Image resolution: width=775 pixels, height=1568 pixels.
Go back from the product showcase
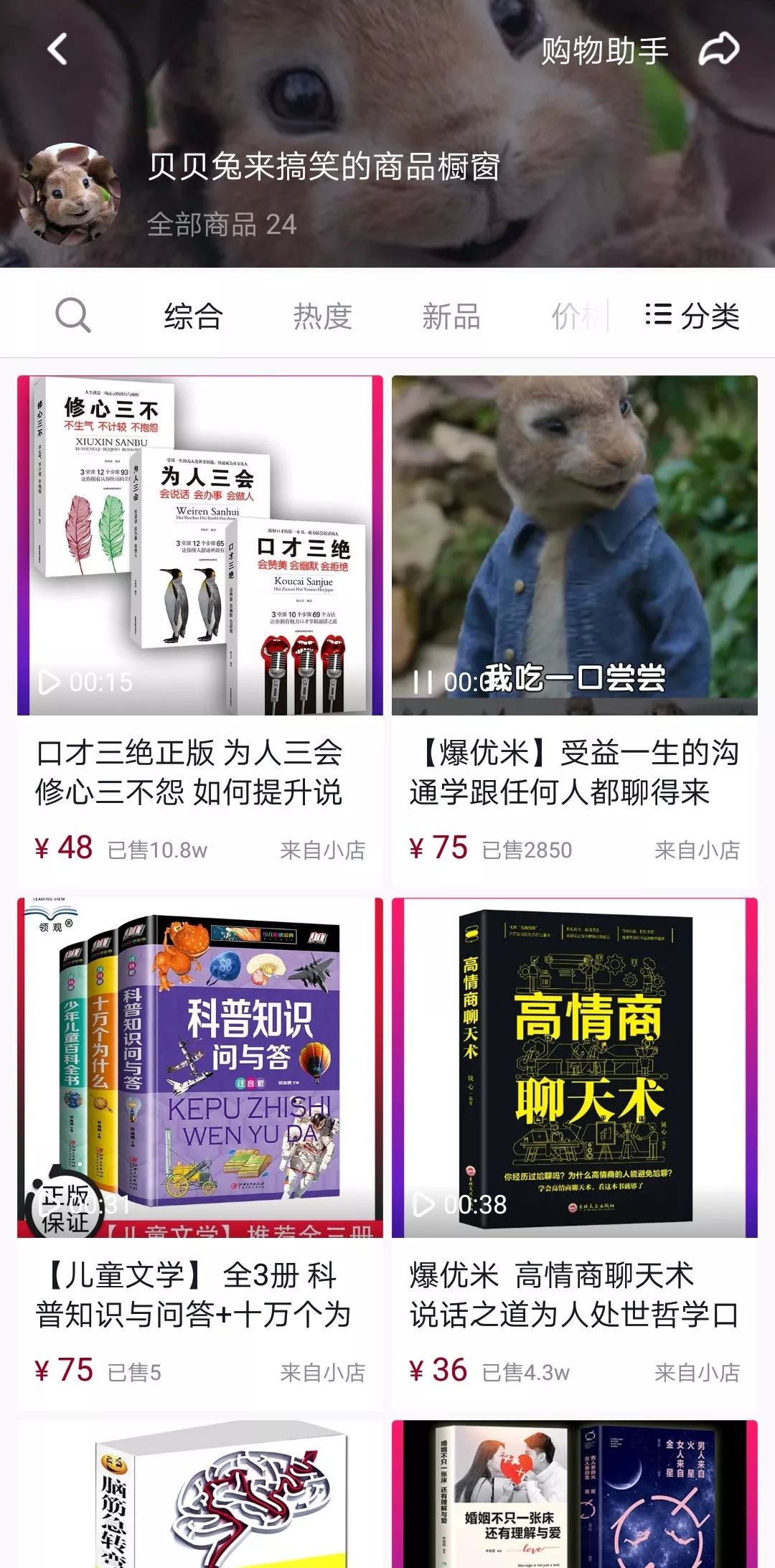(x=57, y=50)
